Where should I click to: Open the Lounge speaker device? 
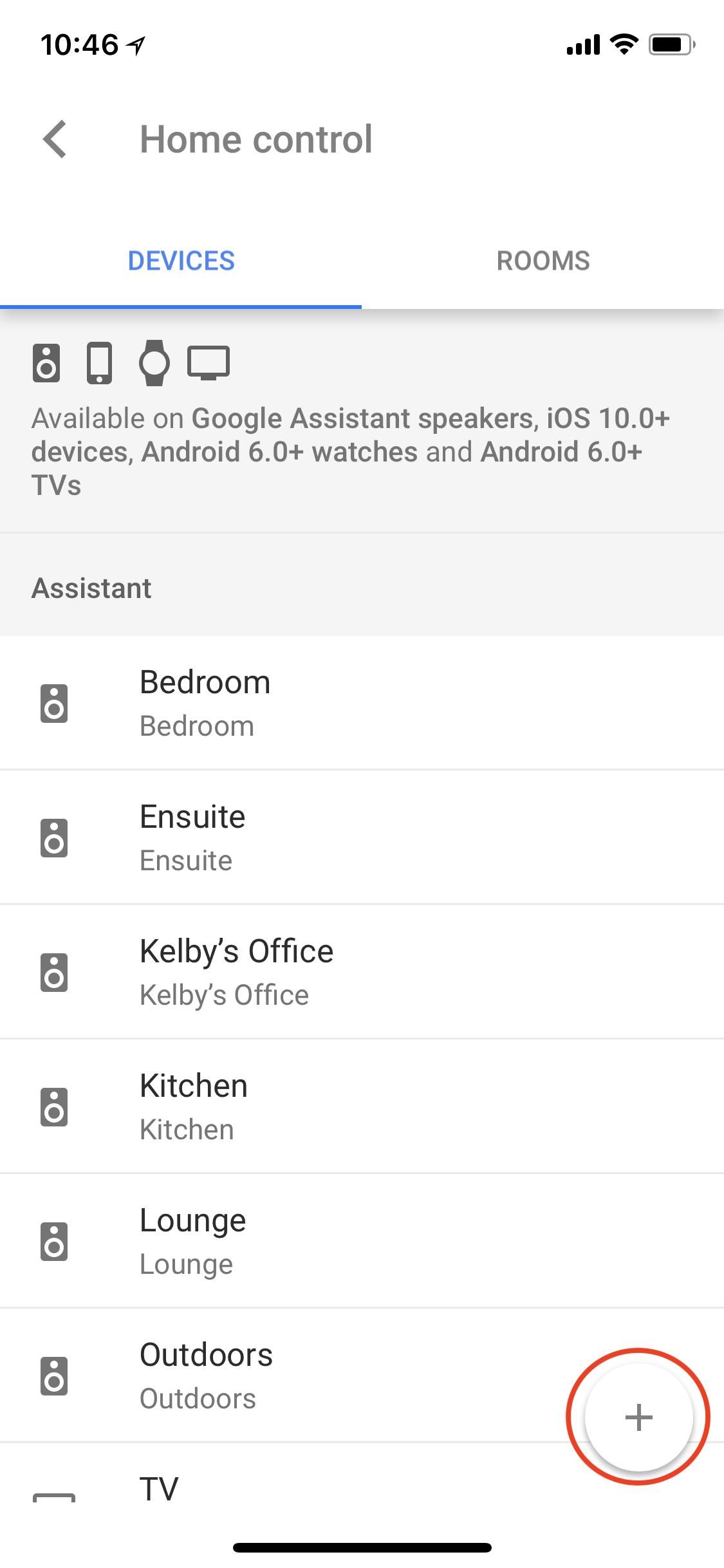click(360, 1241)
